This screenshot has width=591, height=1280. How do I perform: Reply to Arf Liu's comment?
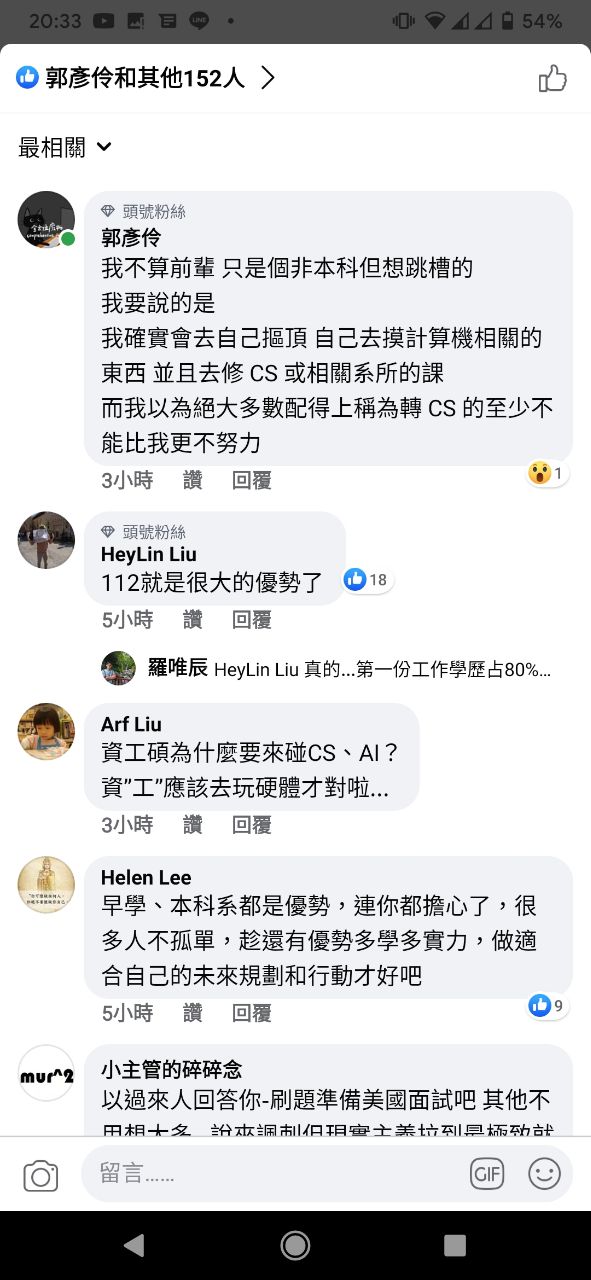252,825
